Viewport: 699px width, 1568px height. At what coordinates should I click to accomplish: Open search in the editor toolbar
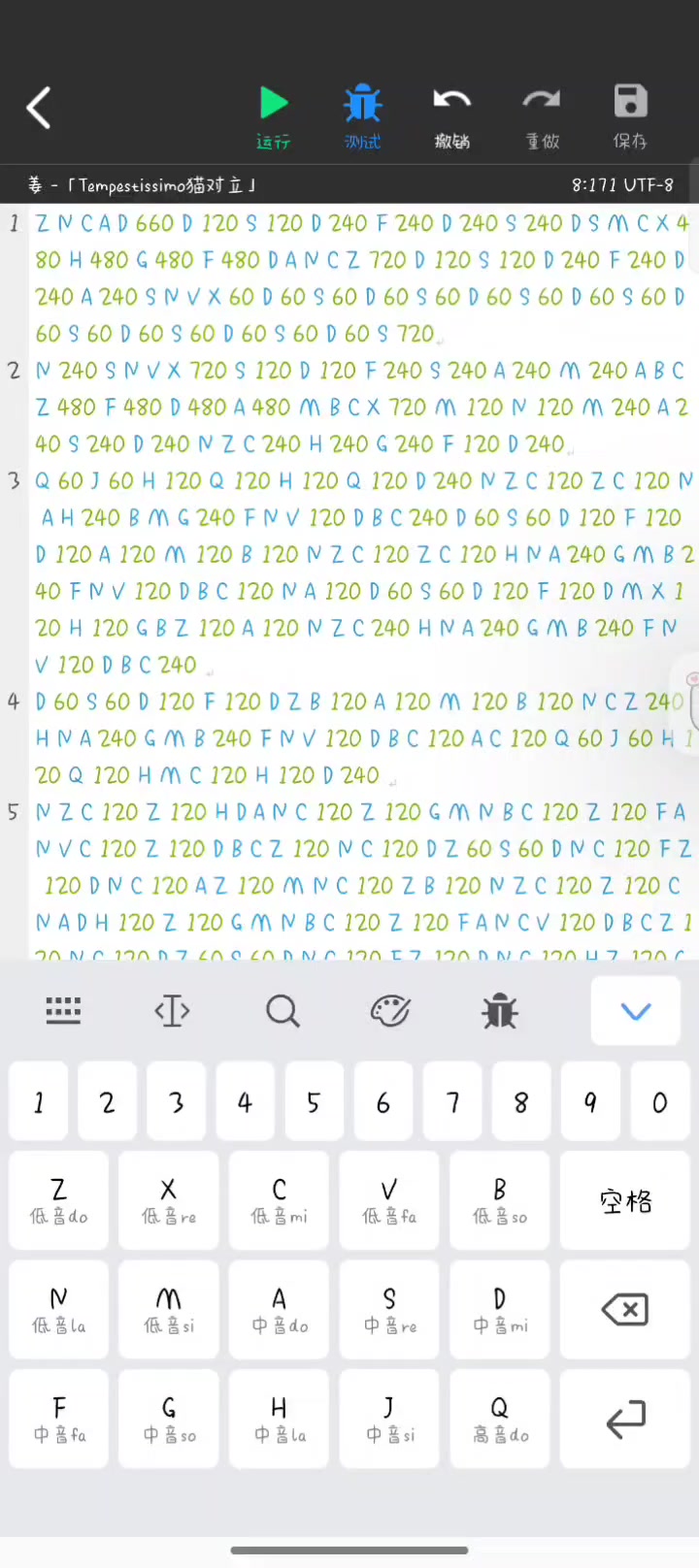tap(283, 1011)
